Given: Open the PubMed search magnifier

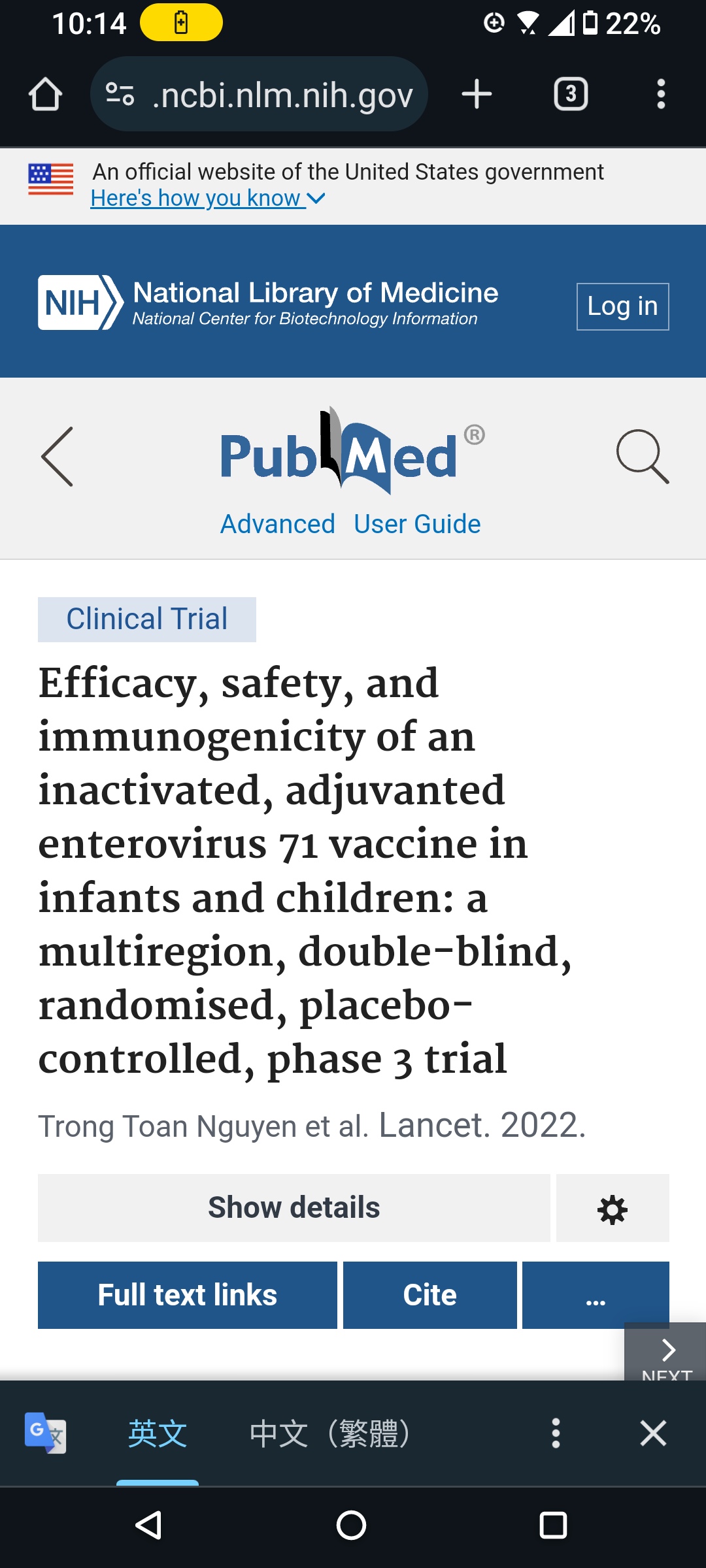Looking at the screenshot, I should click(x=643, y=457).
